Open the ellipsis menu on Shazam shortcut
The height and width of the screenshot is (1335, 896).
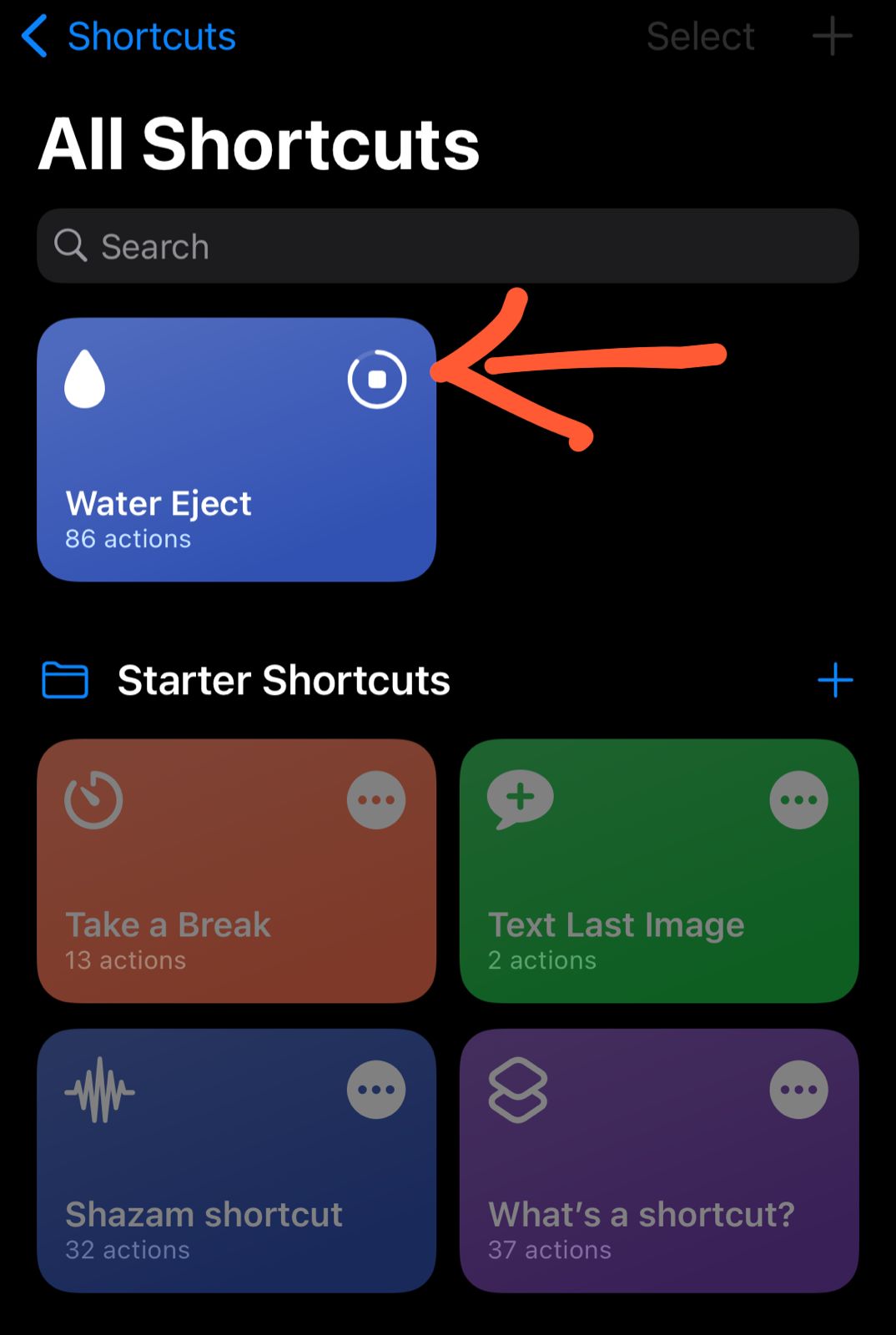(375, 1089)
